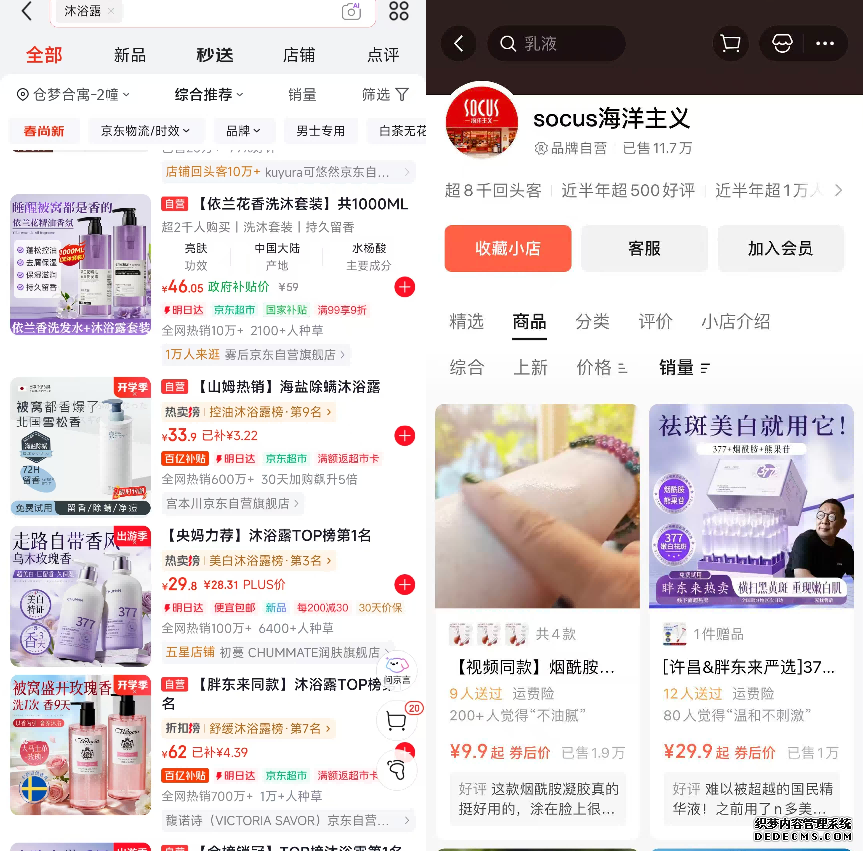The image size is (863, 851).
Task: Sort shop products by 价格
Action: [x=601, y=367]
